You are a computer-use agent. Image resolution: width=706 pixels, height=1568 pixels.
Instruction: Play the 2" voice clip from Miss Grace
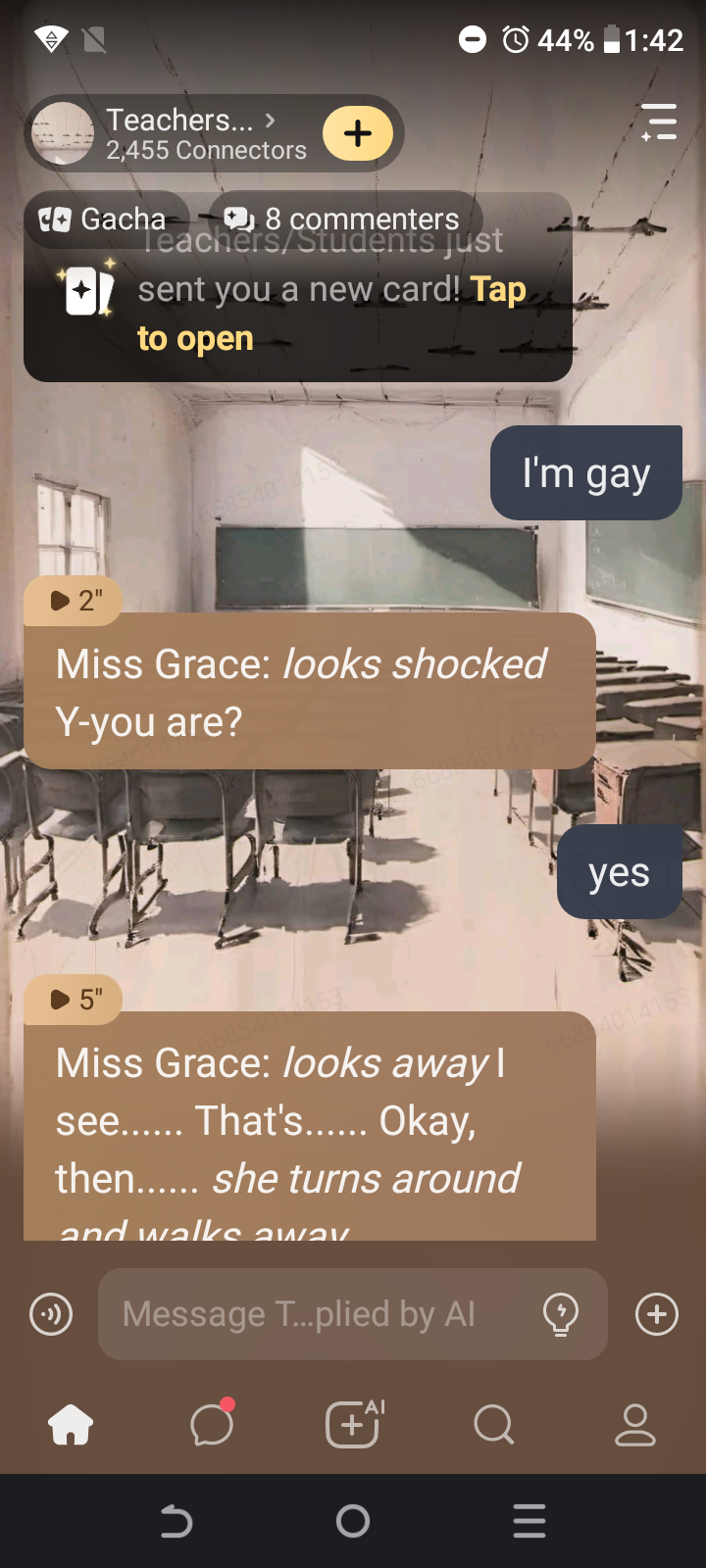pyautogui.click(x=74, y=600)
